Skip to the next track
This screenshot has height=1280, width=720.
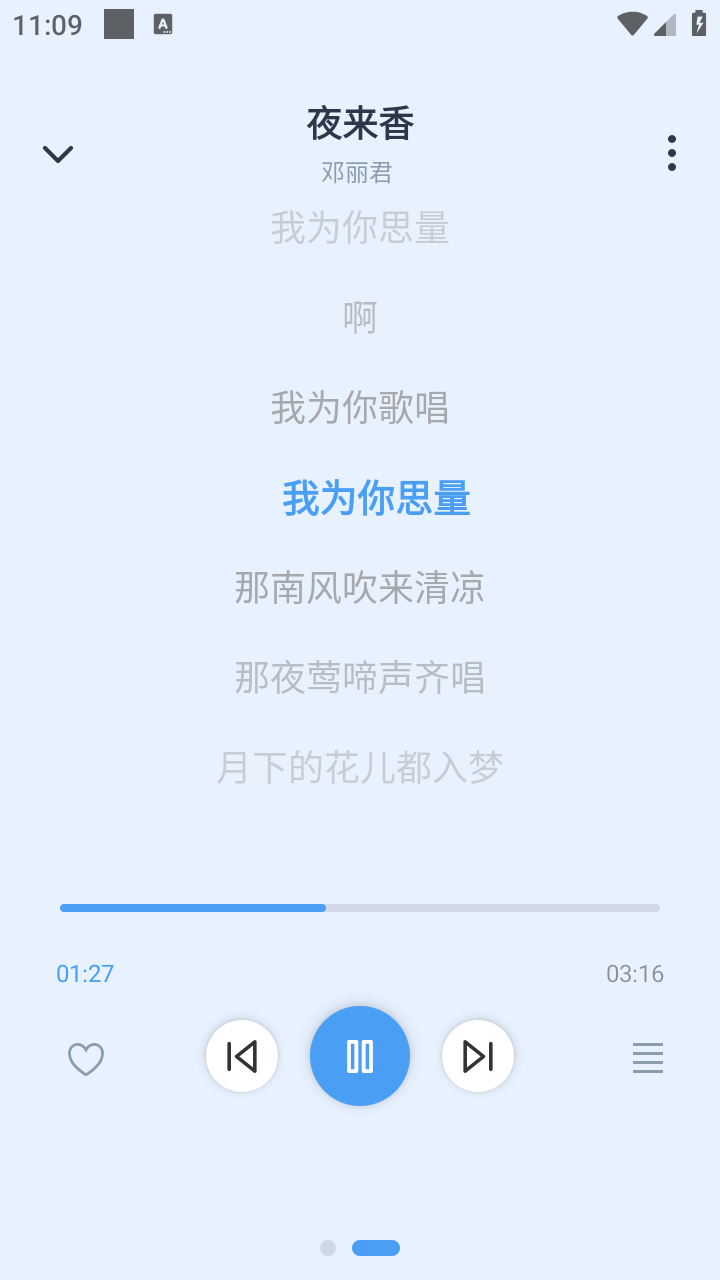coord(477,1055)
